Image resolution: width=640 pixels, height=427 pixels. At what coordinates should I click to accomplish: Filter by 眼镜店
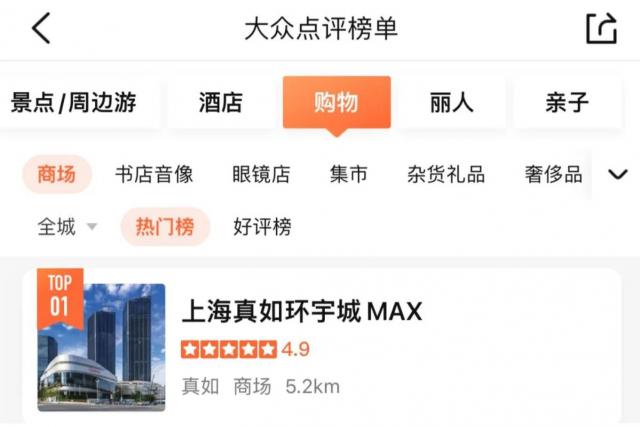click(x=260, y=175)
